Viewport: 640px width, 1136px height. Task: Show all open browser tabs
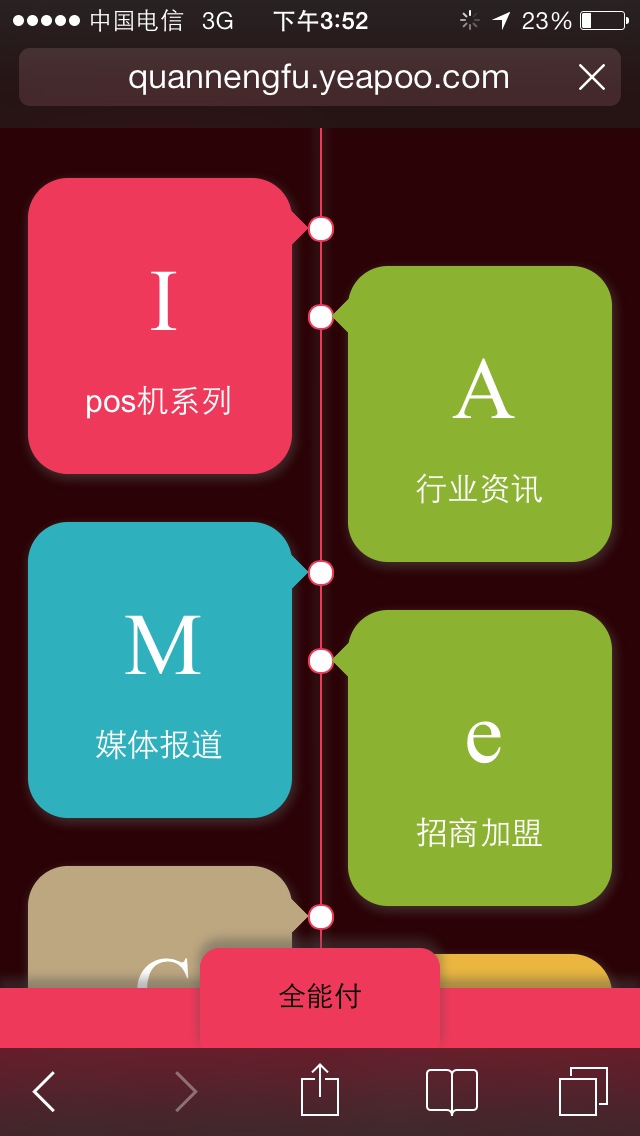tap(583, 1091)
